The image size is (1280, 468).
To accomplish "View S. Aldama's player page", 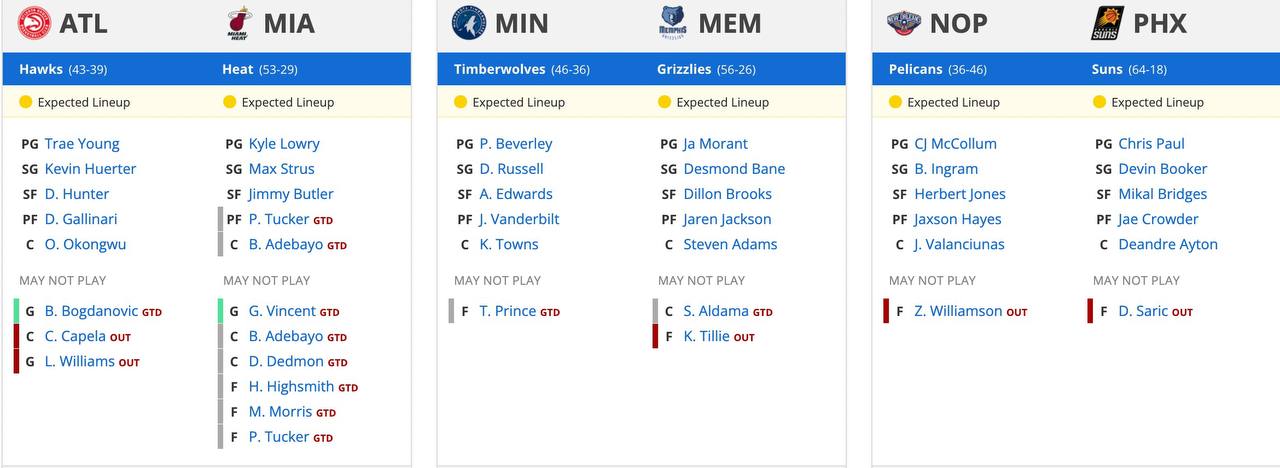I will [715, 311].
